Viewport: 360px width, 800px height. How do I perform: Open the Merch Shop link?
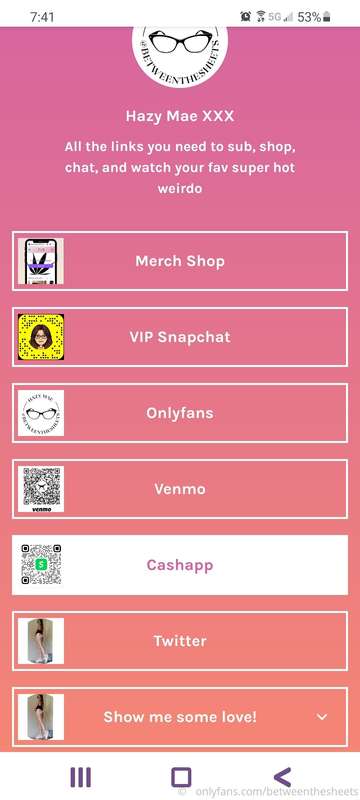[x=180, y=261]
